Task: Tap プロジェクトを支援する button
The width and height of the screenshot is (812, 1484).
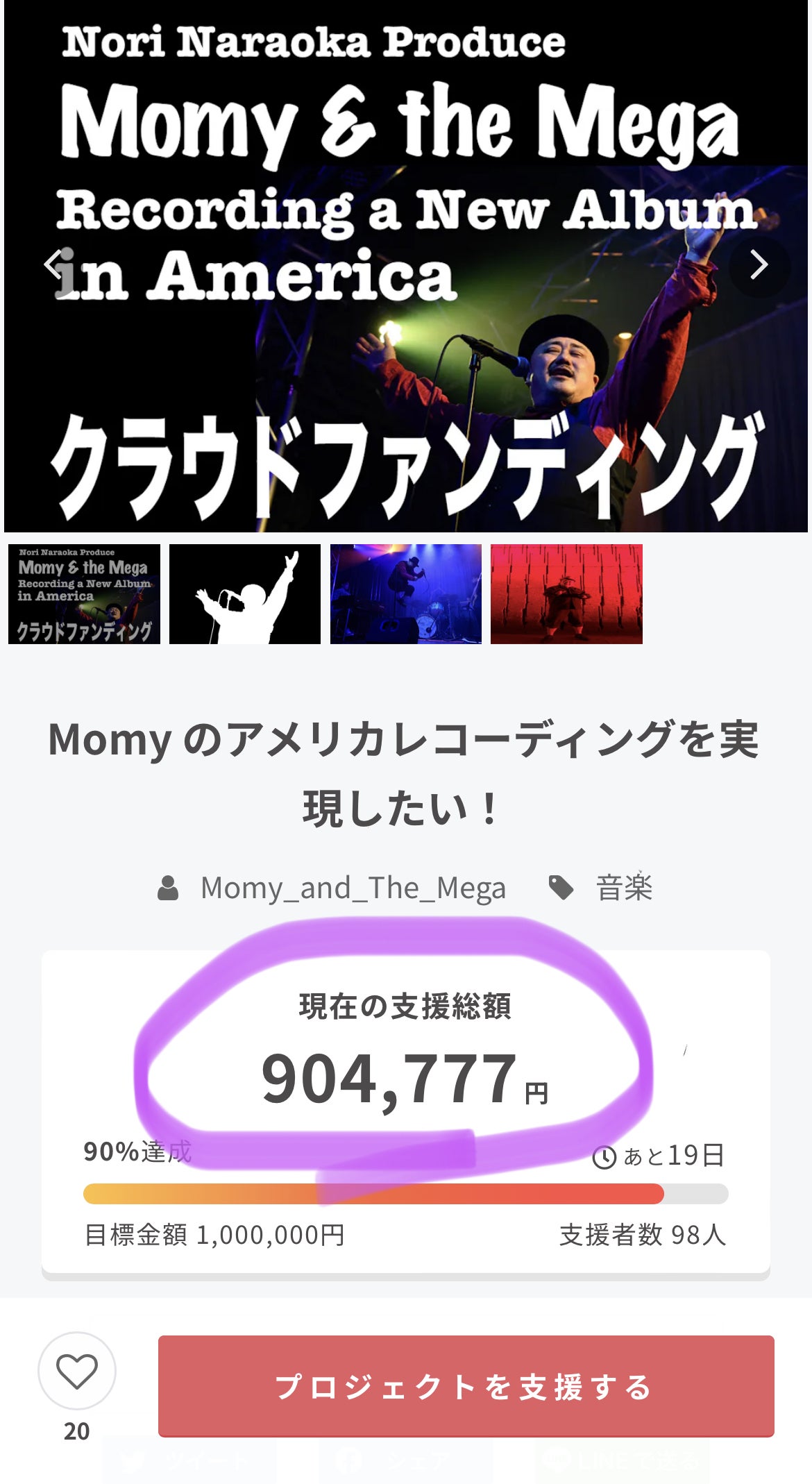Action: 466,1386
